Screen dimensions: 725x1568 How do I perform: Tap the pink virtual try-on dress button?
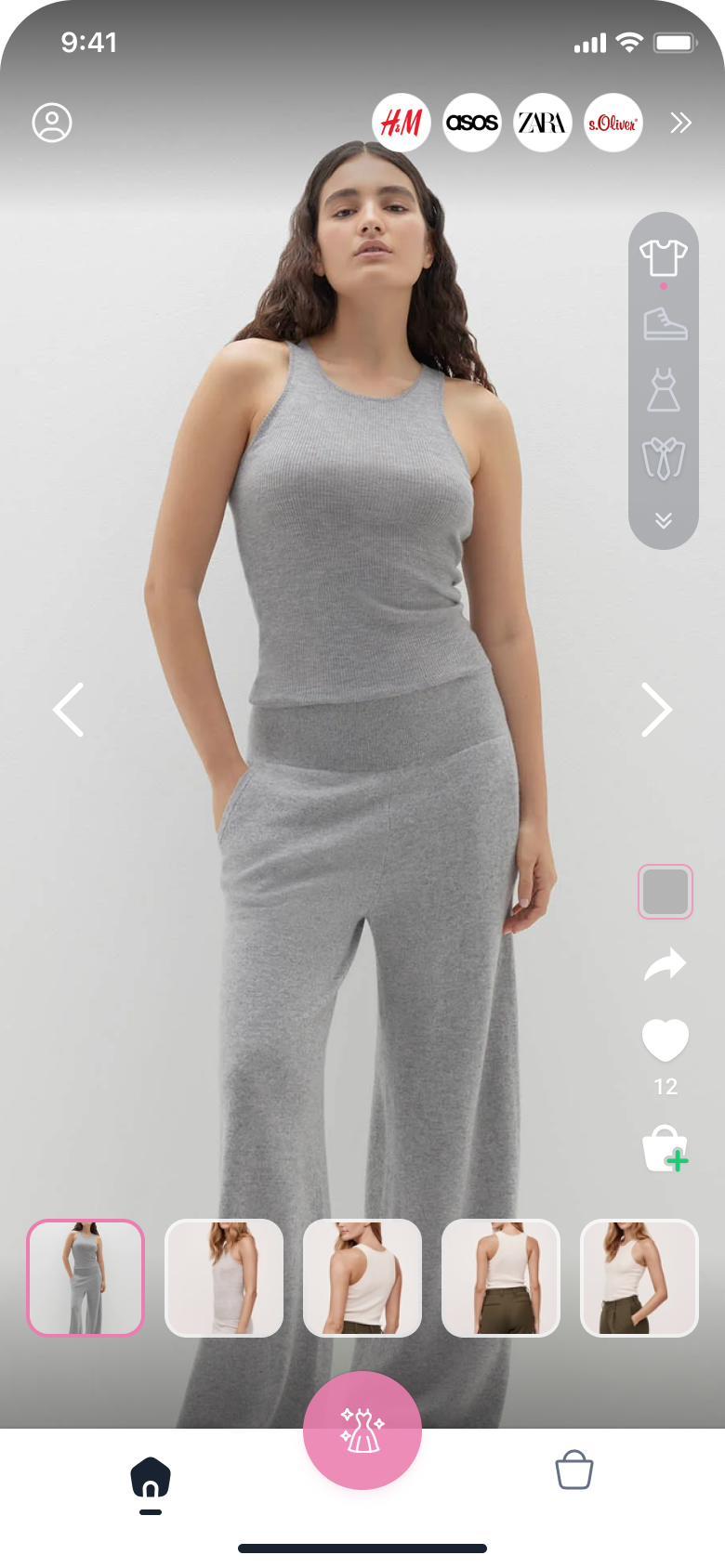pyautogui.click(x=362, y=1431)
